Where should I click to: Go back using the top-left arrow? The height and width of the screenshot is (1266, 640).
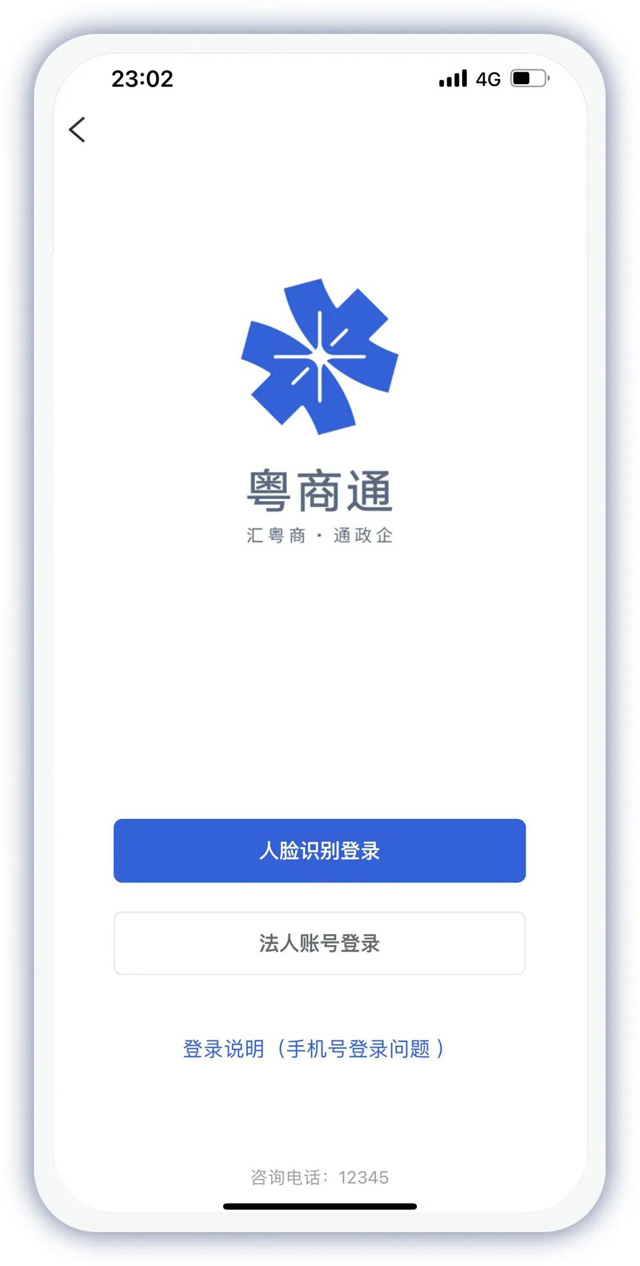pyautogui.click(x=77, y=129)
